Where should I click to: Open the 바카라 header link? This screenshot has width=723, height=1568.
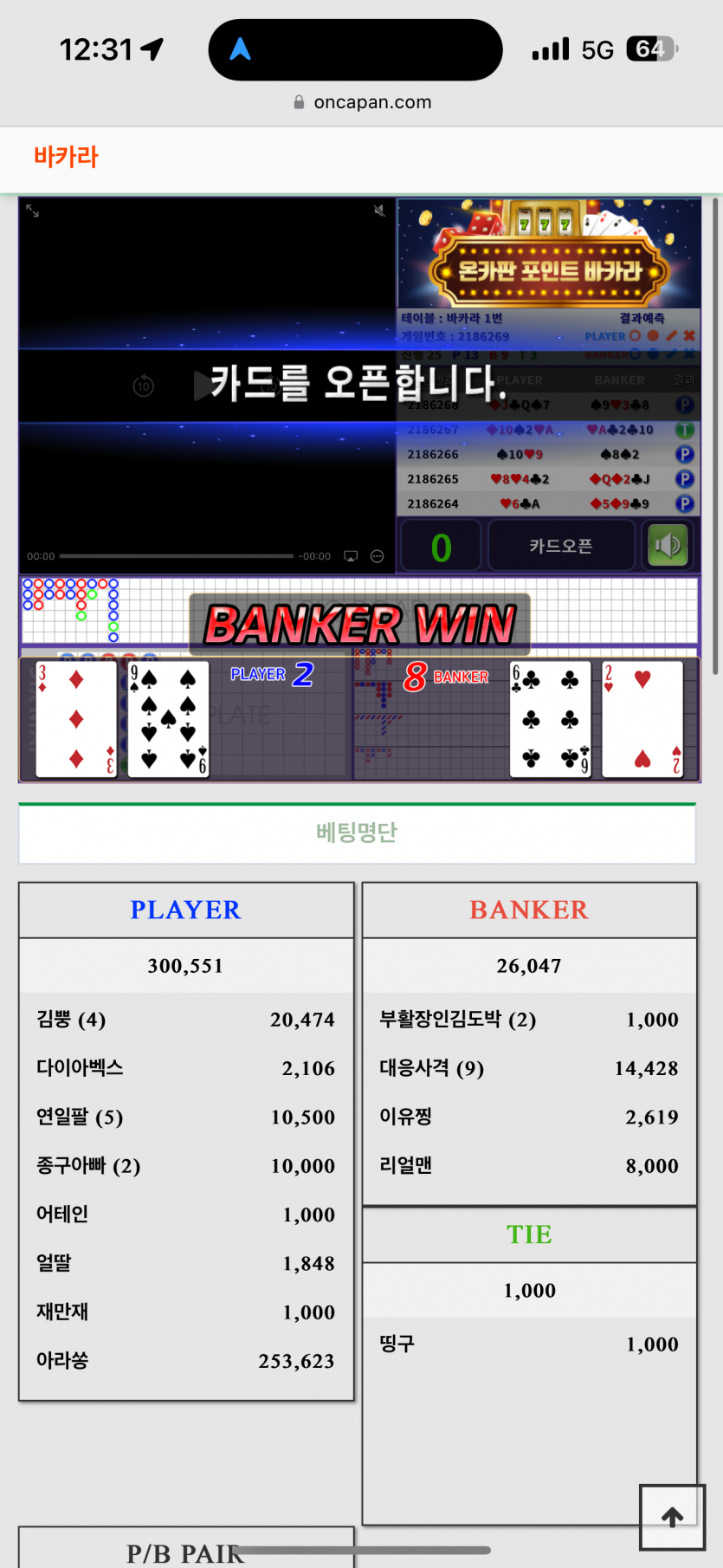coord(66,157)
